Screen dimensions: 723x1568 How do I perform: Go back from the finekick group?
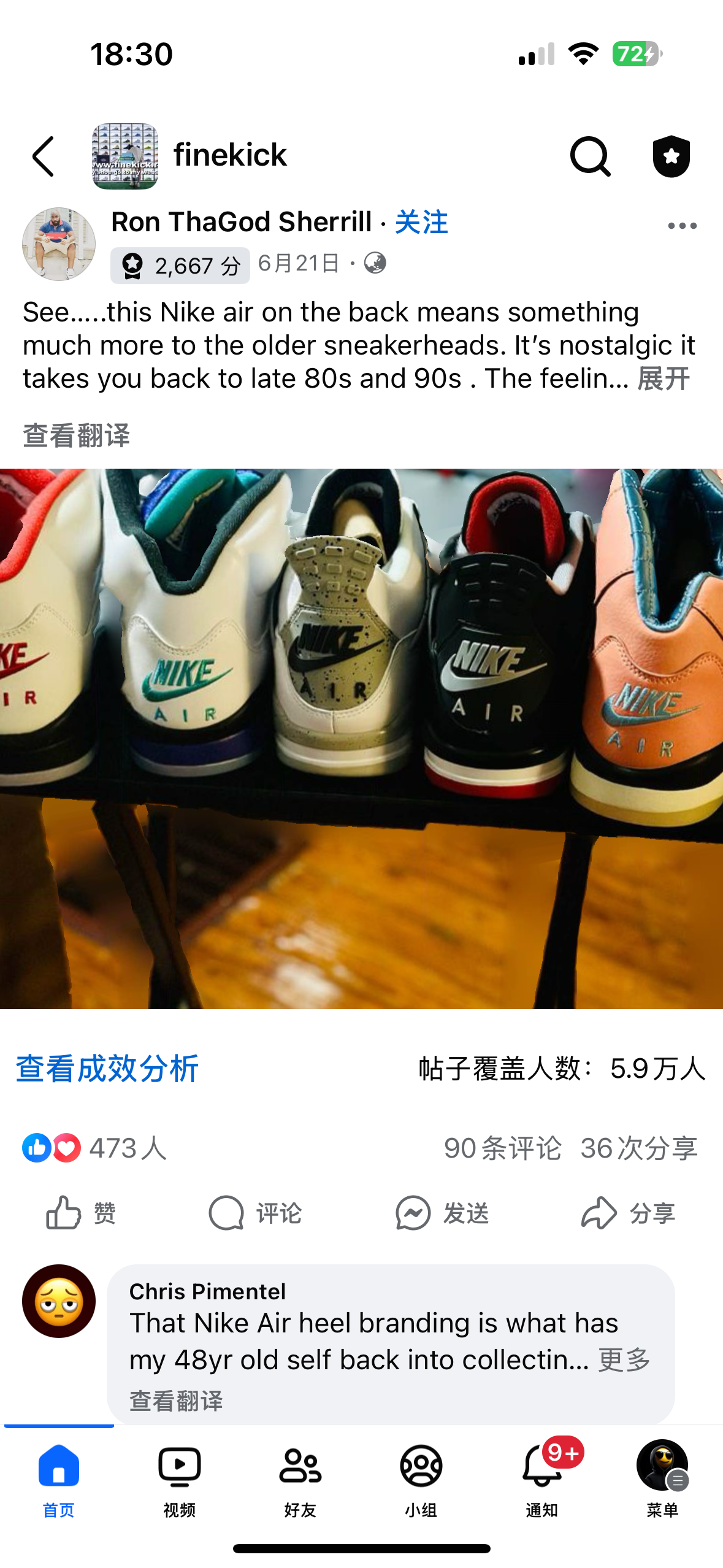pyautogui.click(x=44, y=156)
